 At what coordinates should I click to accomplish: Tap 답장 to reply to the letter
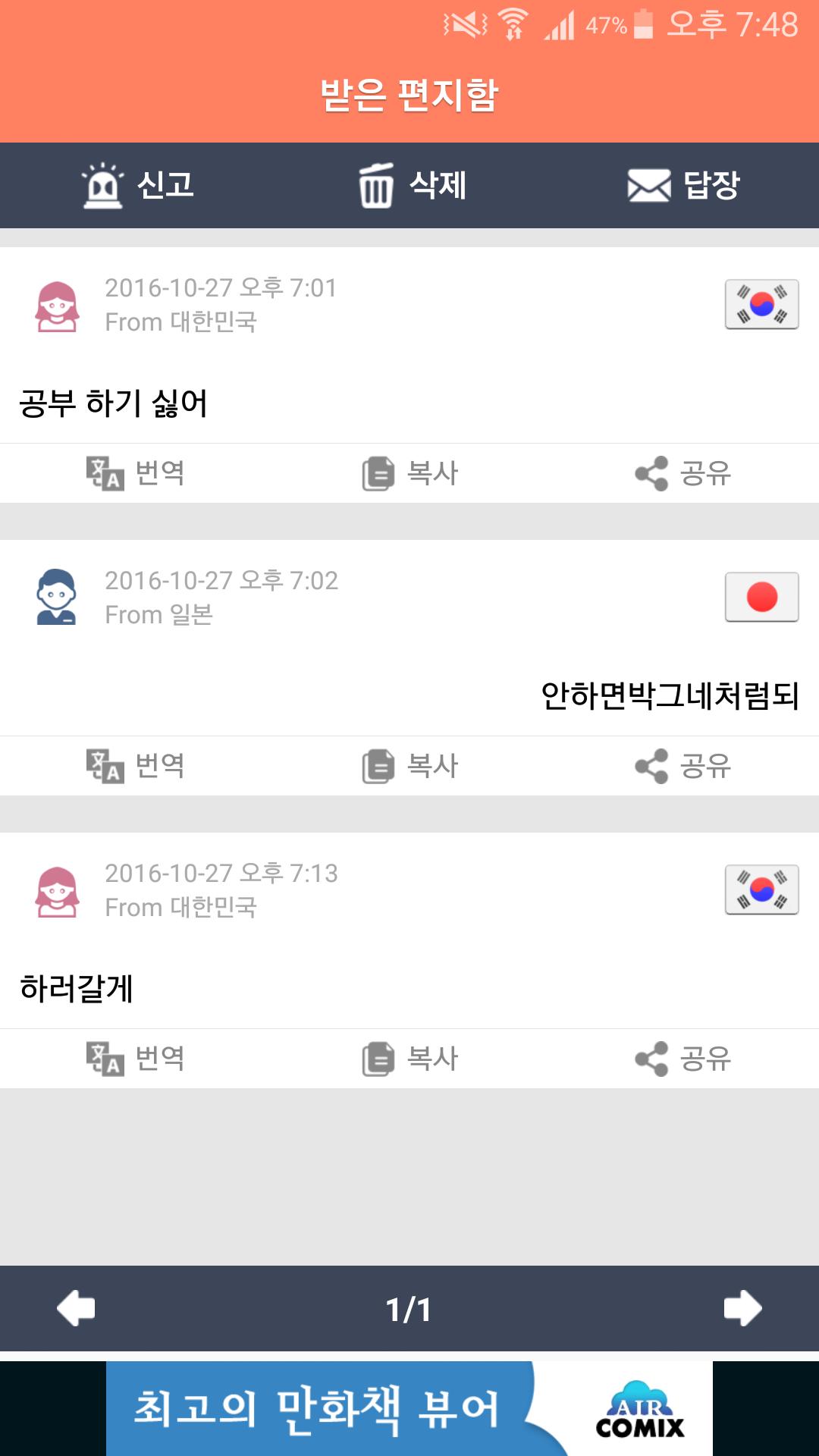(x=683, y=185)
